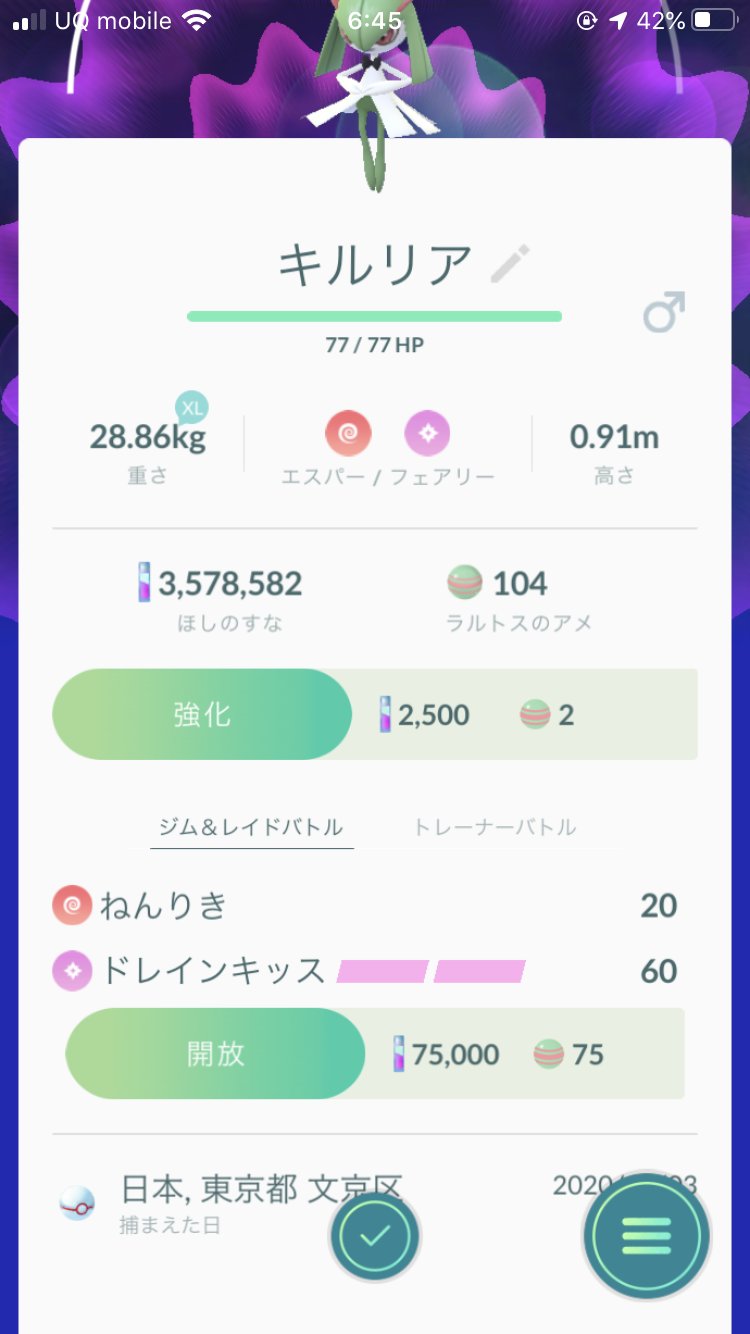Switch to トレーナーバトル tab

pyautogui.click(x=495, y=827)
